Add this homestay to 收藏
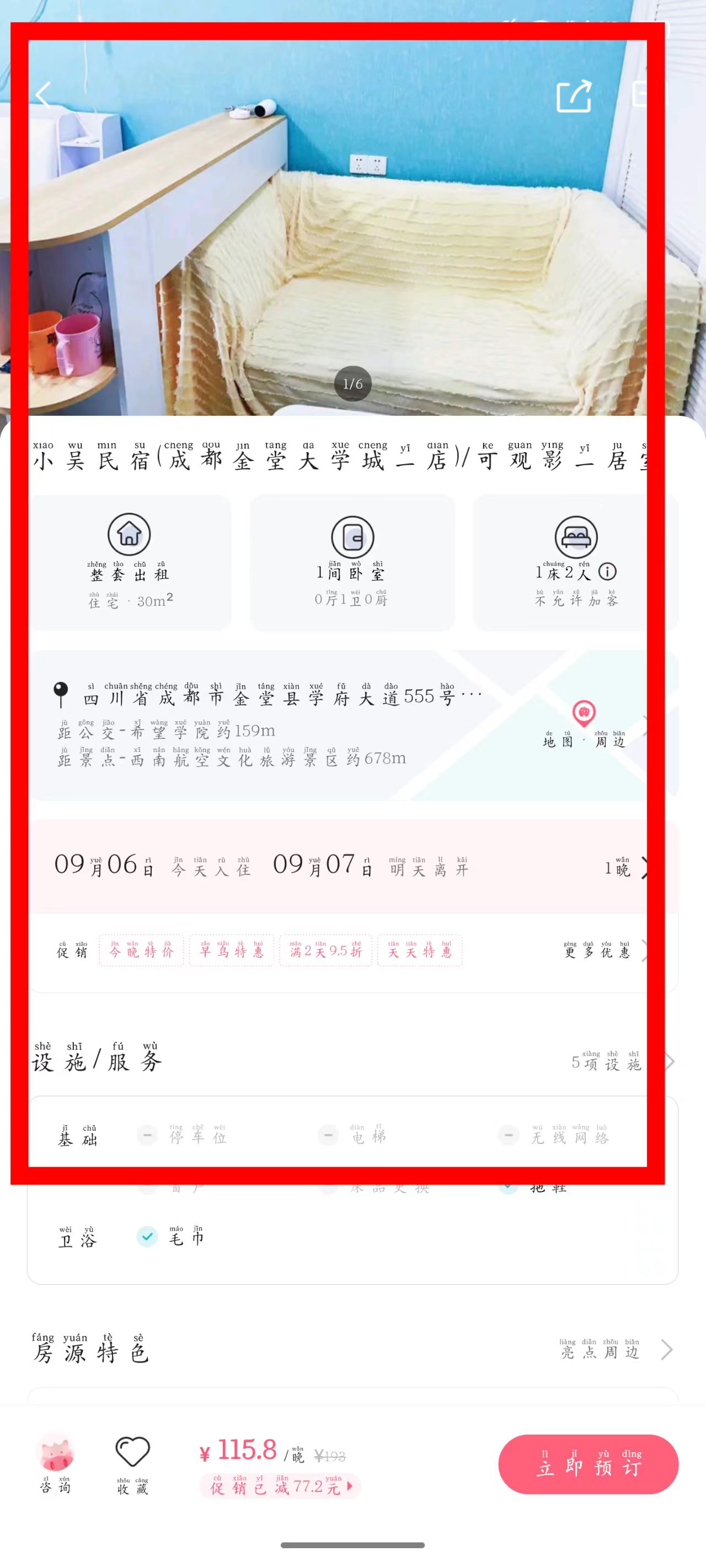This screenshot has width=706, height=1568. [132, 1464]
